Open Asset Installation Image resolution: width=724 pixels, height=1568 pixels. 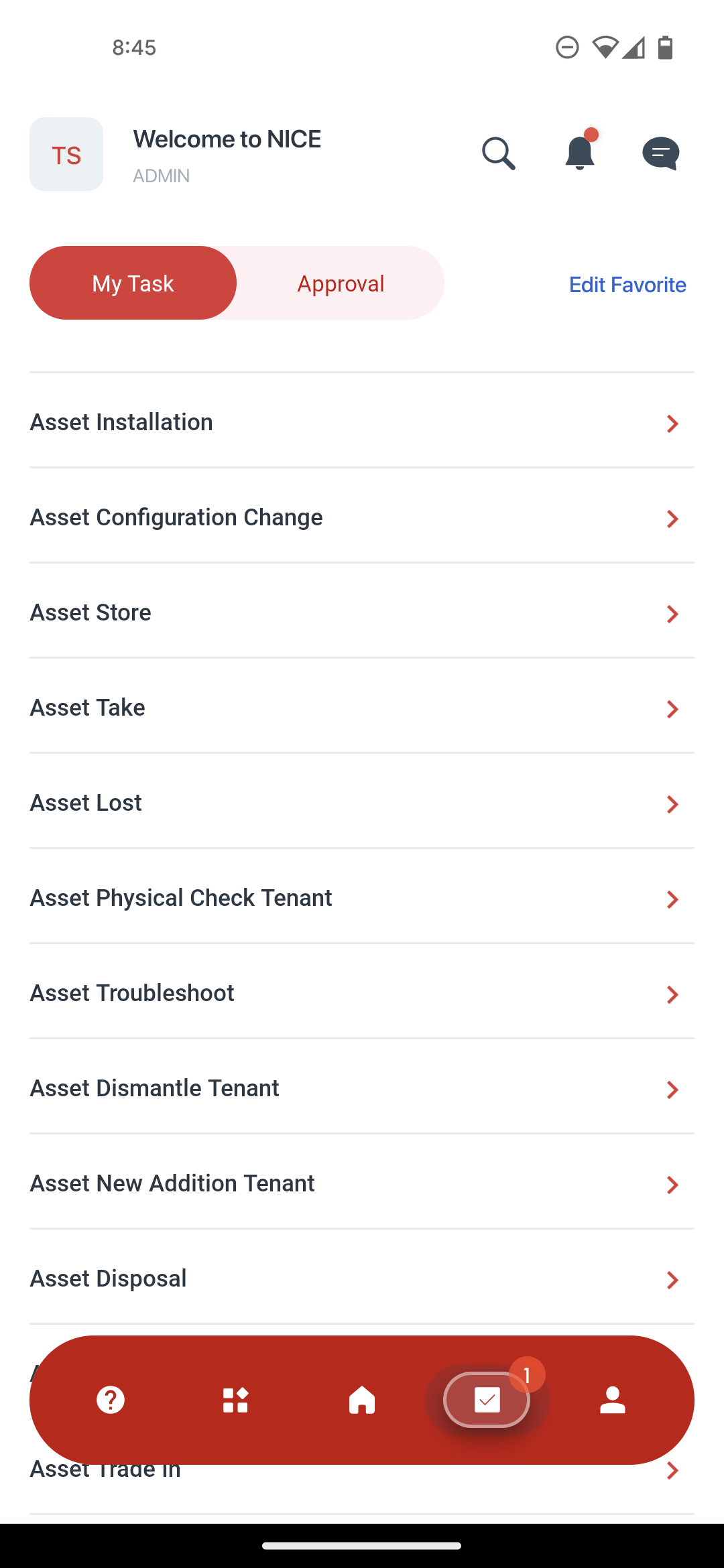pos(362,421)
